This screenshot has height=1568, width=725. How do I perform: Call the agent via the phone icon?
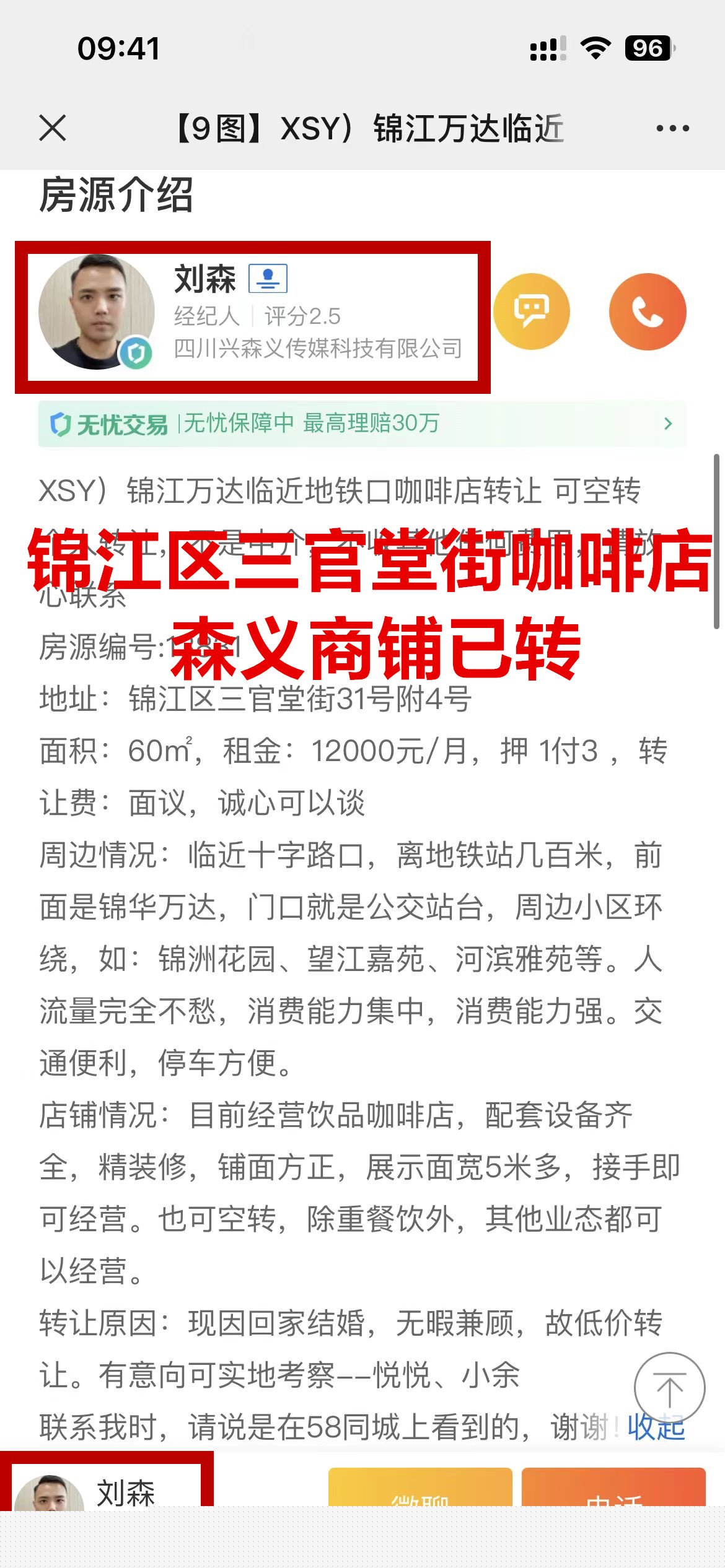pyautogui.click(x=648, y=311)
